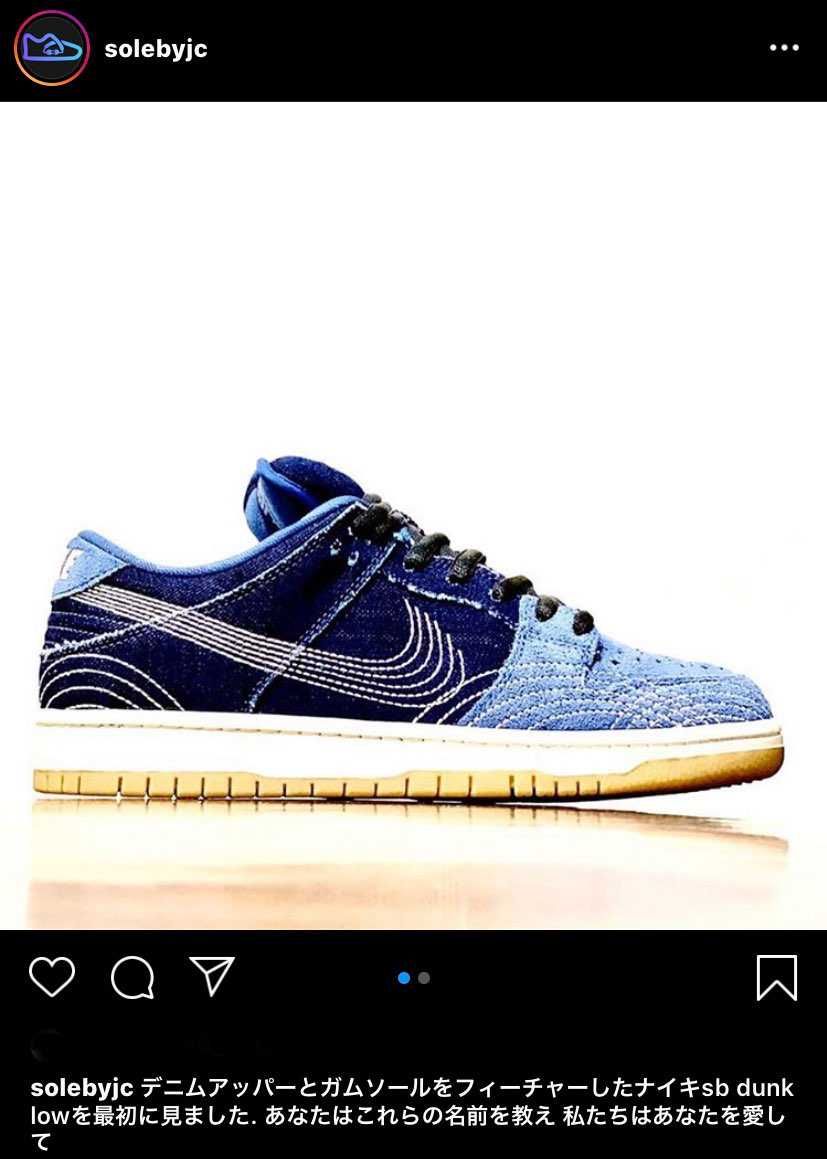Open the solebyjc username in the header
The width and height of the screenshot is (827, 1159).
tap(155, 48)
